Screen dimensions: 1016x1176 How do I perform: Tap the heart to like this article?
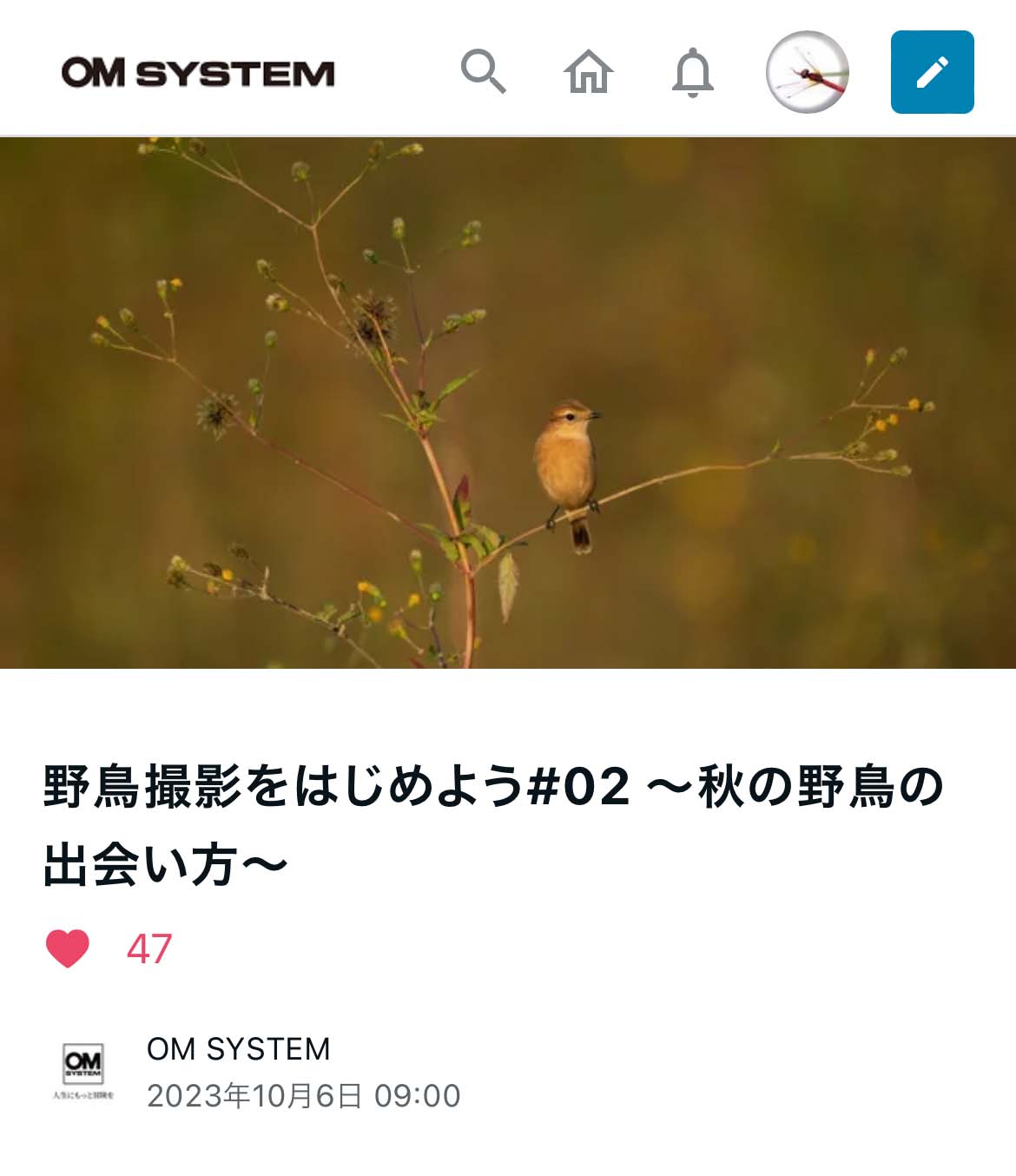tap(68, 948)
